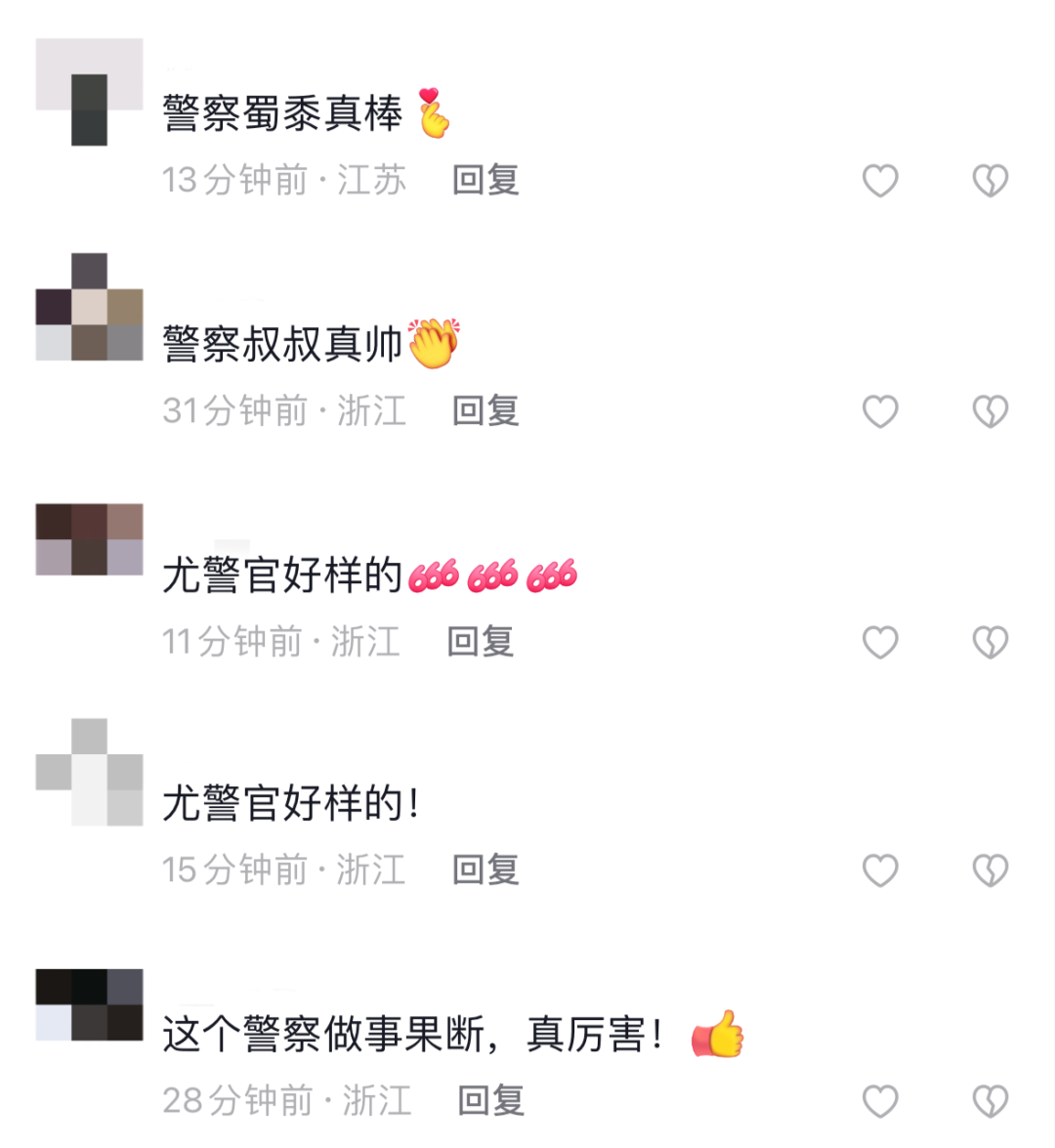Open avatar of 警察蜀黍真棒 commenter
Image resolution: width=1055 pixels, height=1148 pixels.
pos(89,92)
